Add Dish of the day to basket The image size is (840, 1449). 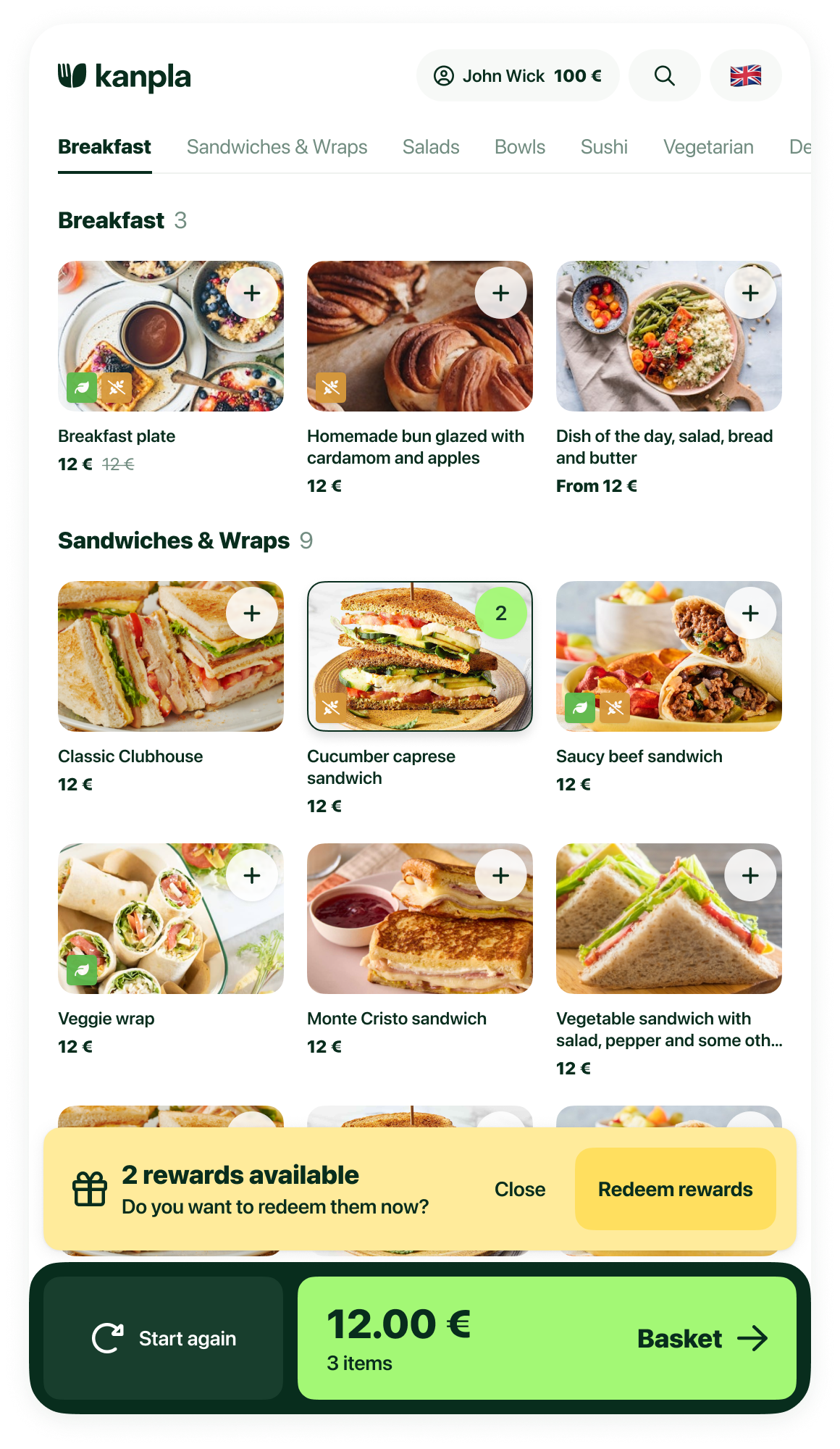pos(750,293)
